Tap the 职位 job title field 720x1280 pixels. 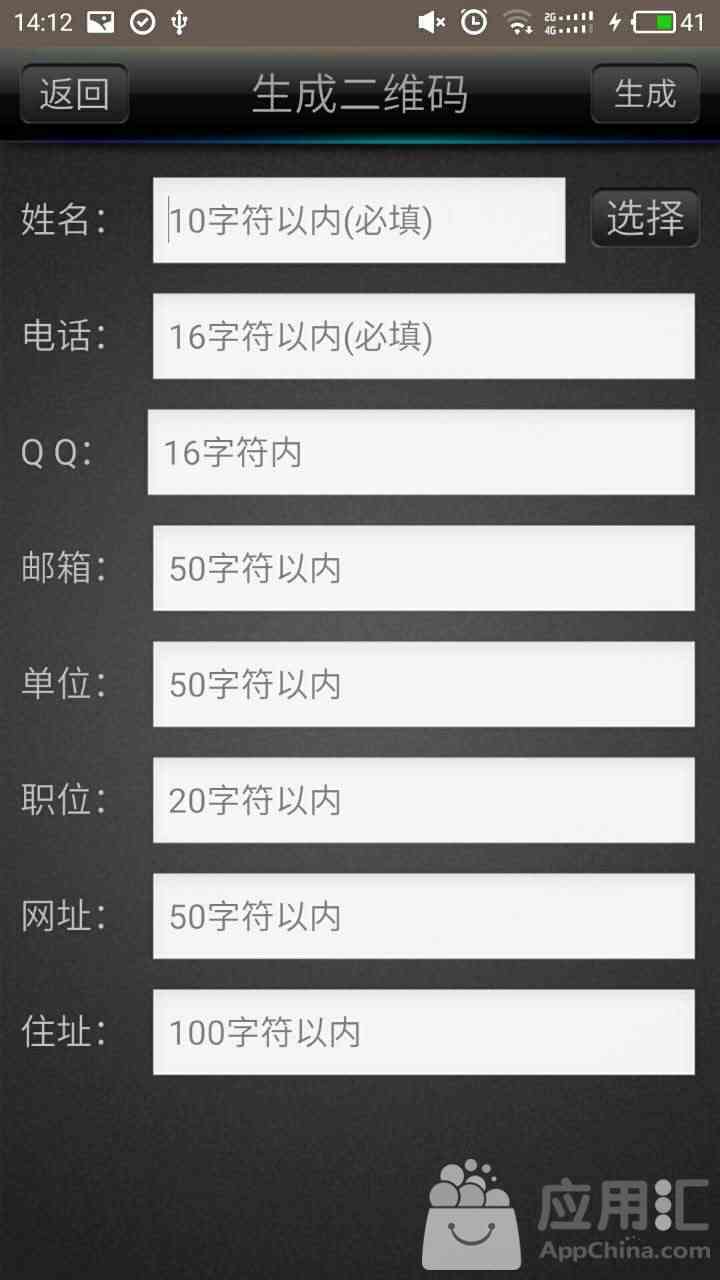click(424, 800)
